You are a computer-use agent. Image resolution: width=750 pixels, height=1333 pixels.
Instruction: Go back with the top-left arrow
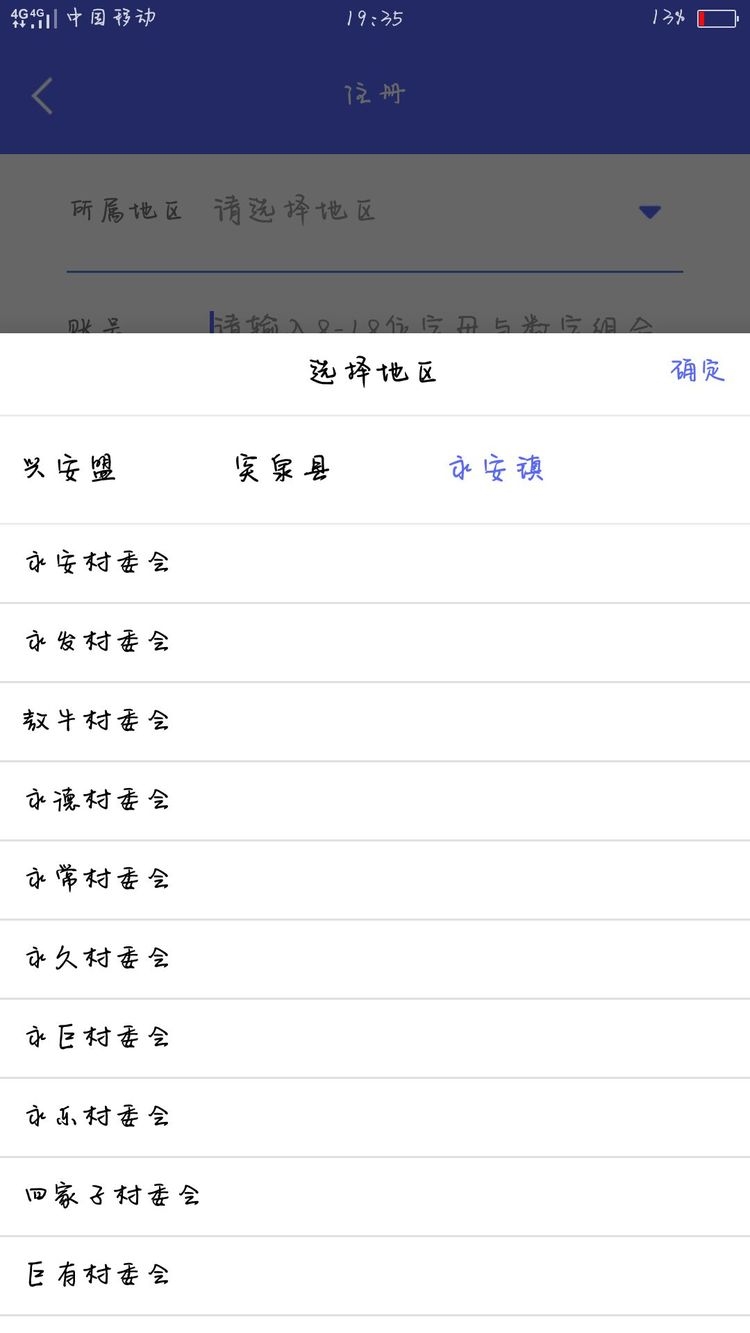(x=42, y=96)
